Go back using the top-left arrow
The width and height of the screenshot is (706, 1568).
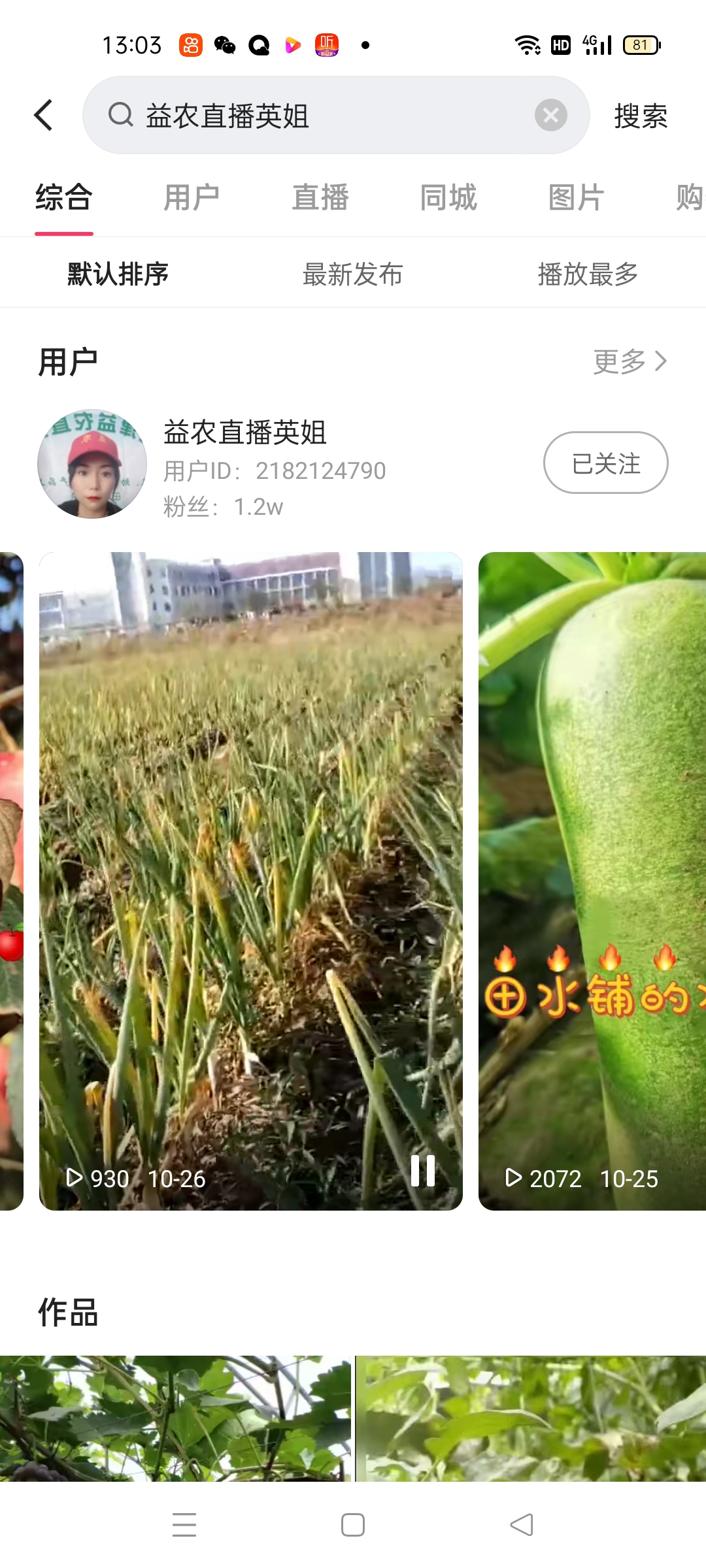click(x=44, y=116)
